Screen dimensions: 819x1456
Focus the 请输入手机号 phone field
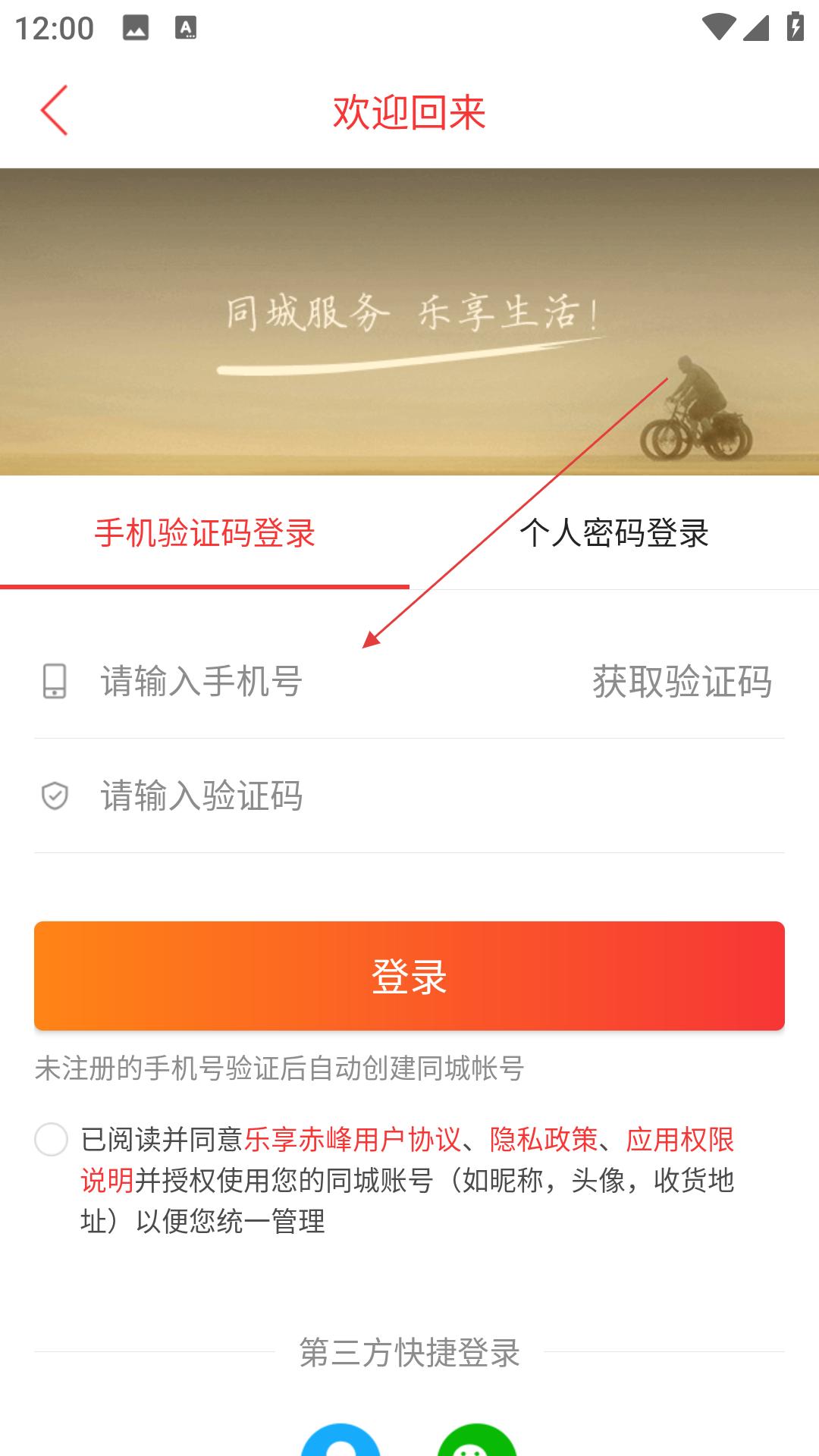click(x=334, y=681)
